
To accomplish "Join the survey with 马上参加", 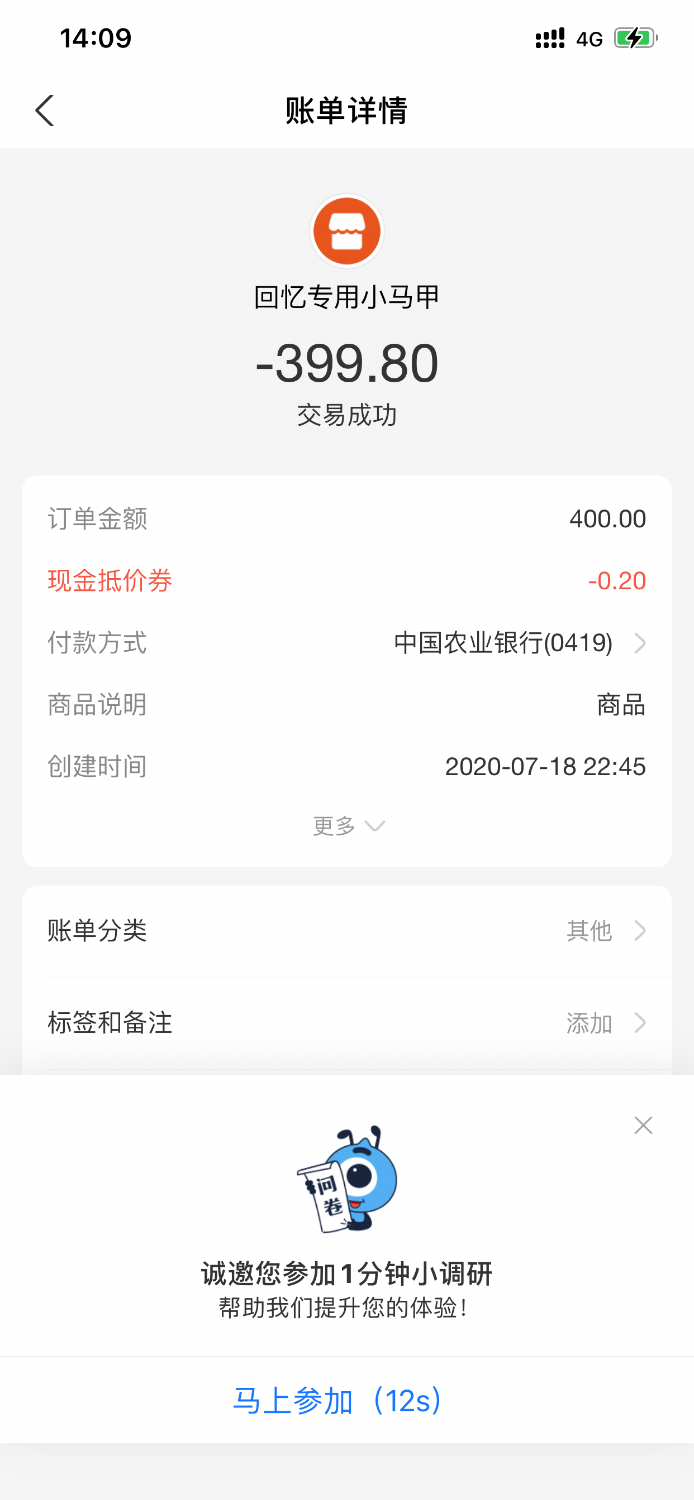I will click(338, 1400).
